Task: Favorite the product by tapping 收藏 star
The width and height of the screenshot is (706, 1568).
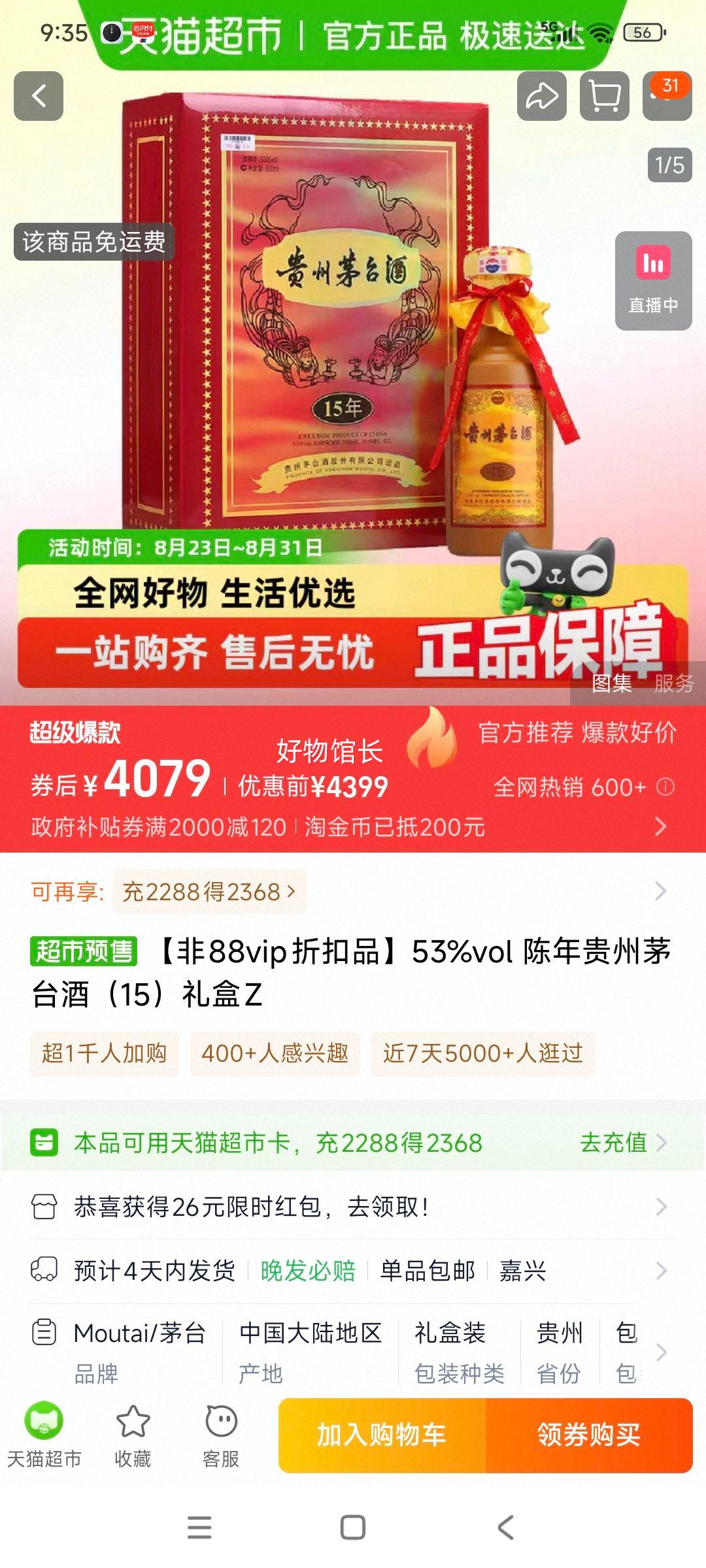Action: click(x=133, y=1432)
